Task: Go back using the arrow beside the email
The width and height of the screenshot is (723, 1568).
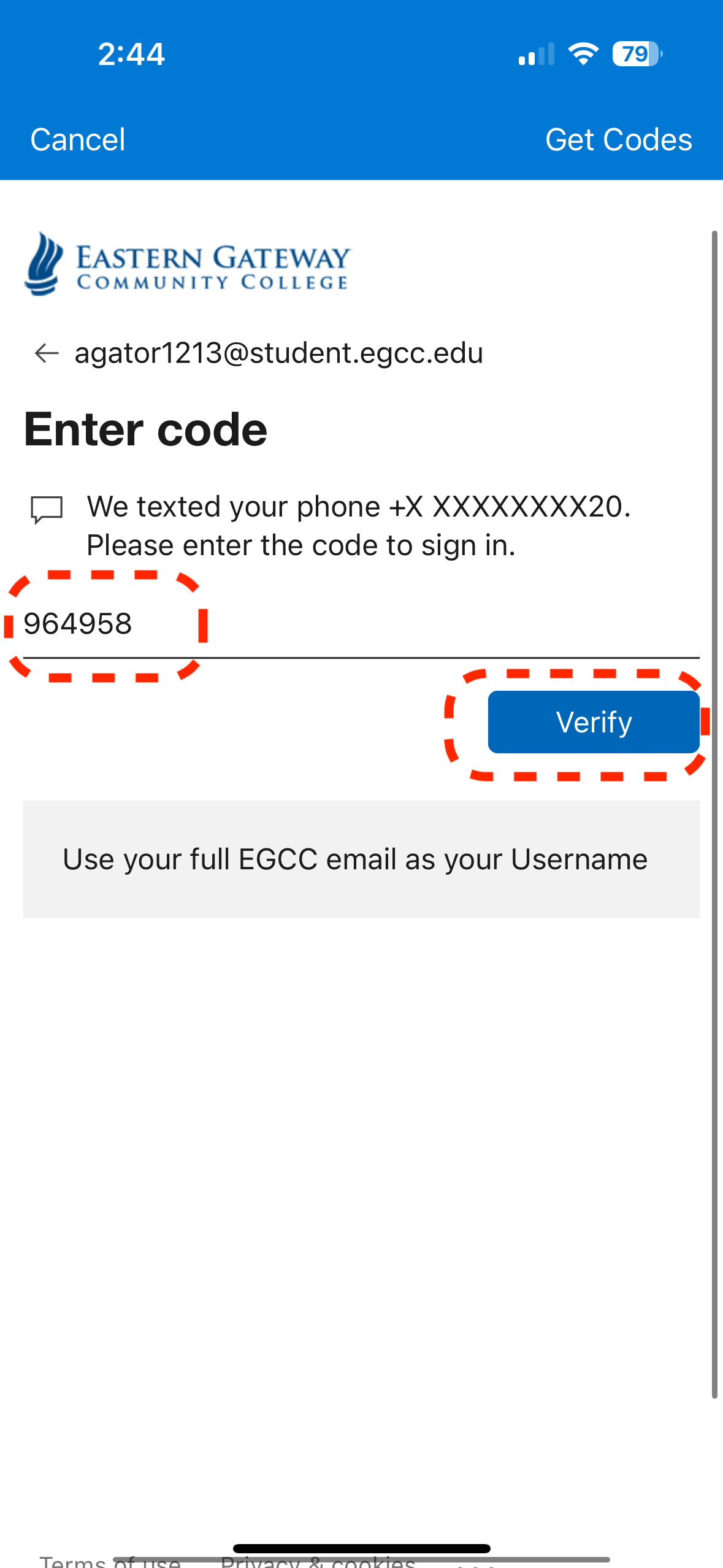Action: pos(47,353)
